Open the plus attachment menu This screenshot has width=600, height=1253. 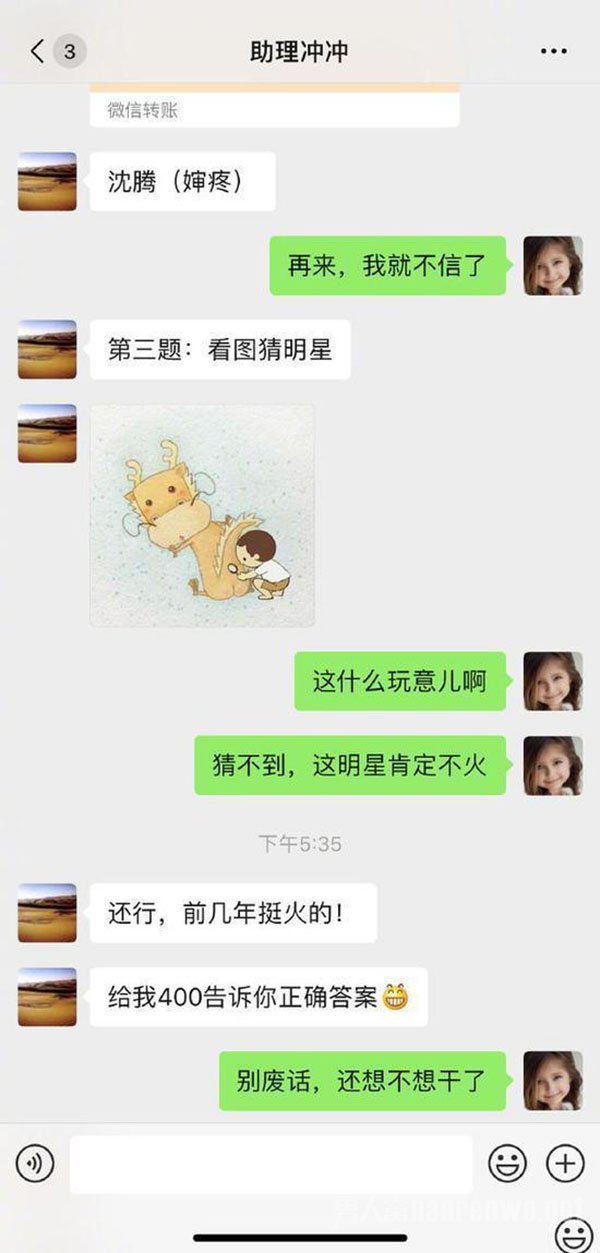click(565, 1163)
